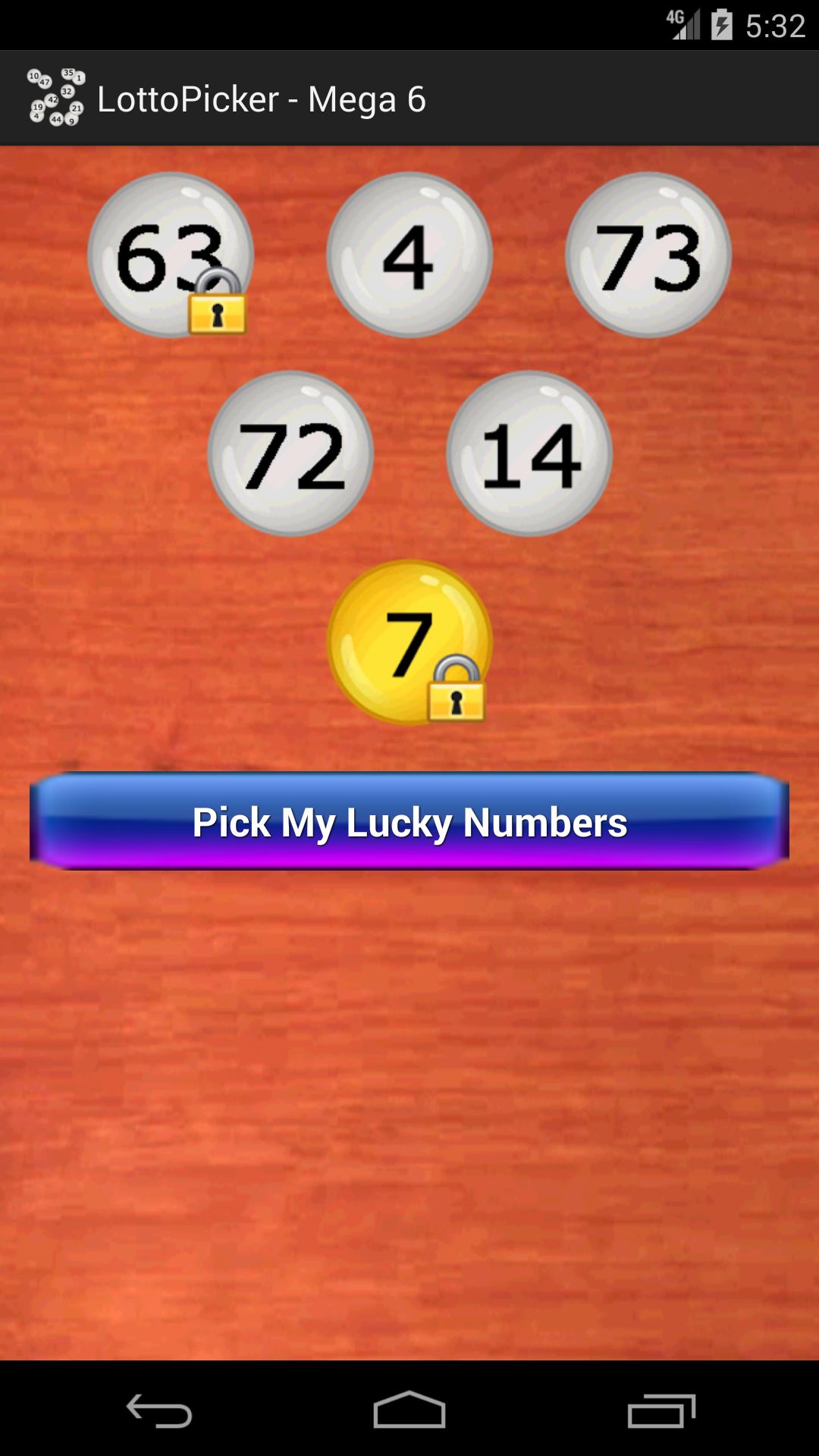Unlock the yellow mega ball 7
Image resolution: width=819 pixels, height=1456 pixels.
pyautogui.click(x=409, y=643)
